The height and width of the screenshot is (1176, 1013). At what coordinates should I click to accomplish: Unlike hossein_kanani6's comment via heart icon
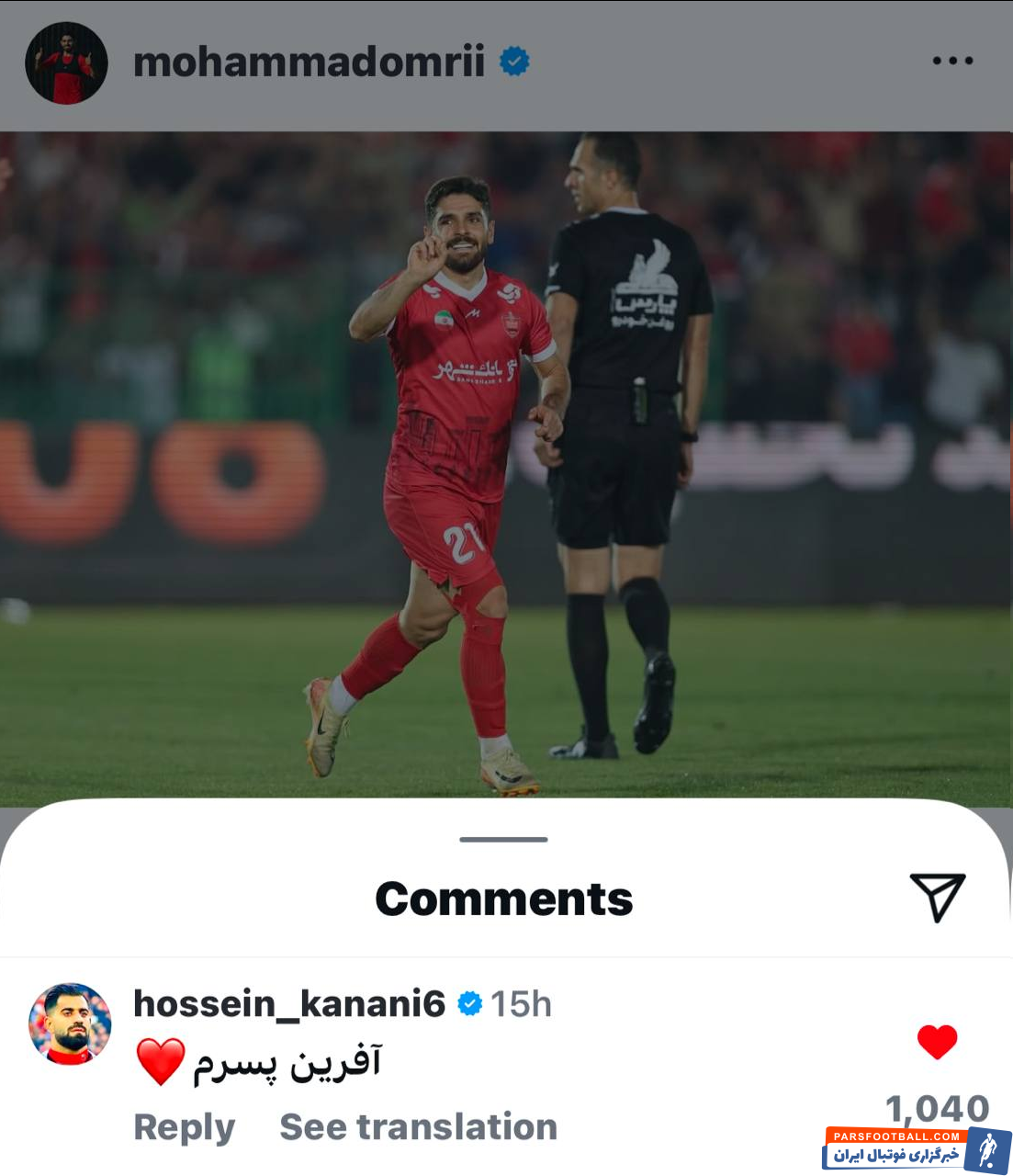(937, 1042)
